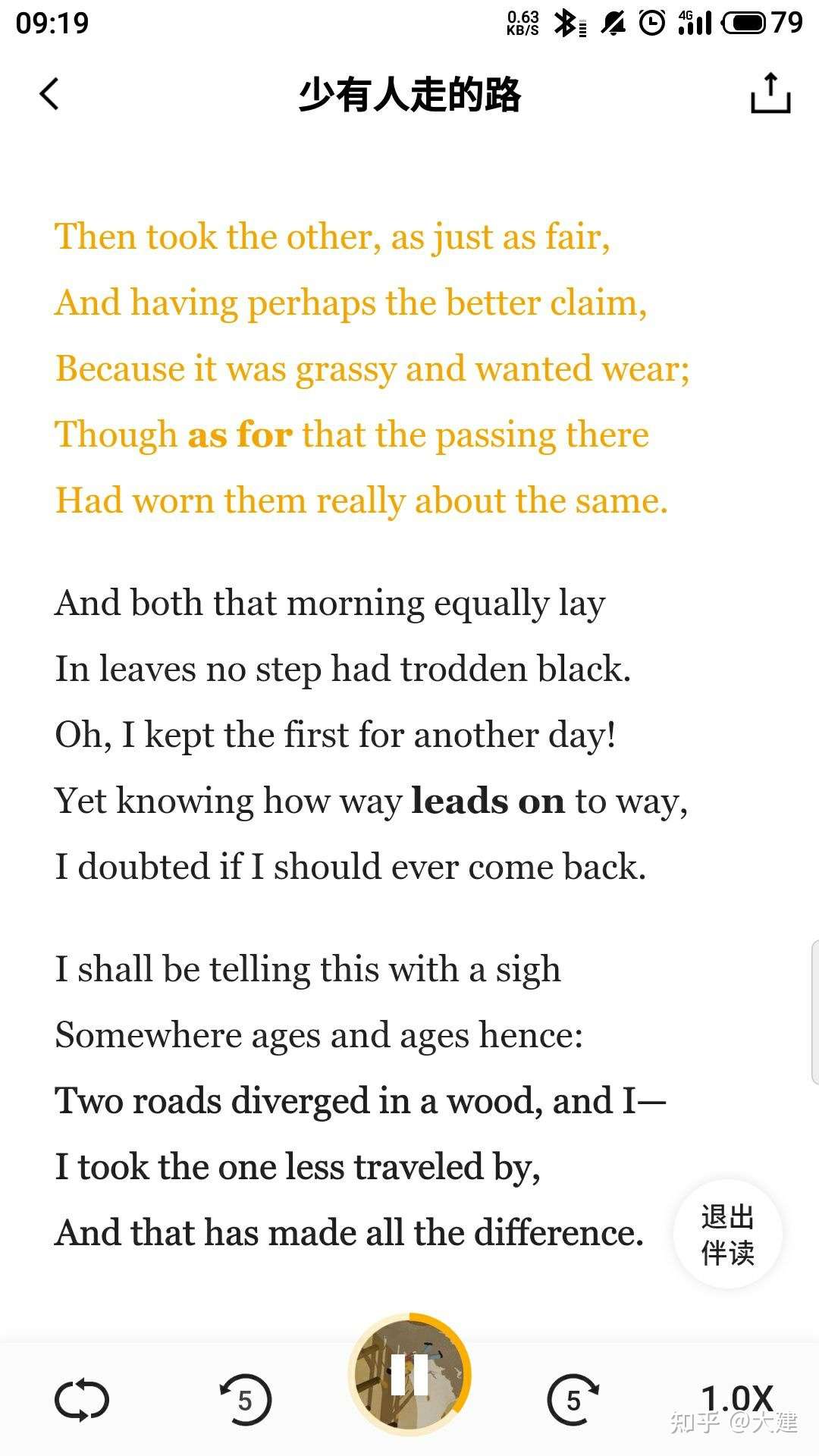The height and width of the screenshot is (1456, 819).
Task: Rewind the audio by 5 seconds
Action: pyautogui.click(x=245, y=1399)
